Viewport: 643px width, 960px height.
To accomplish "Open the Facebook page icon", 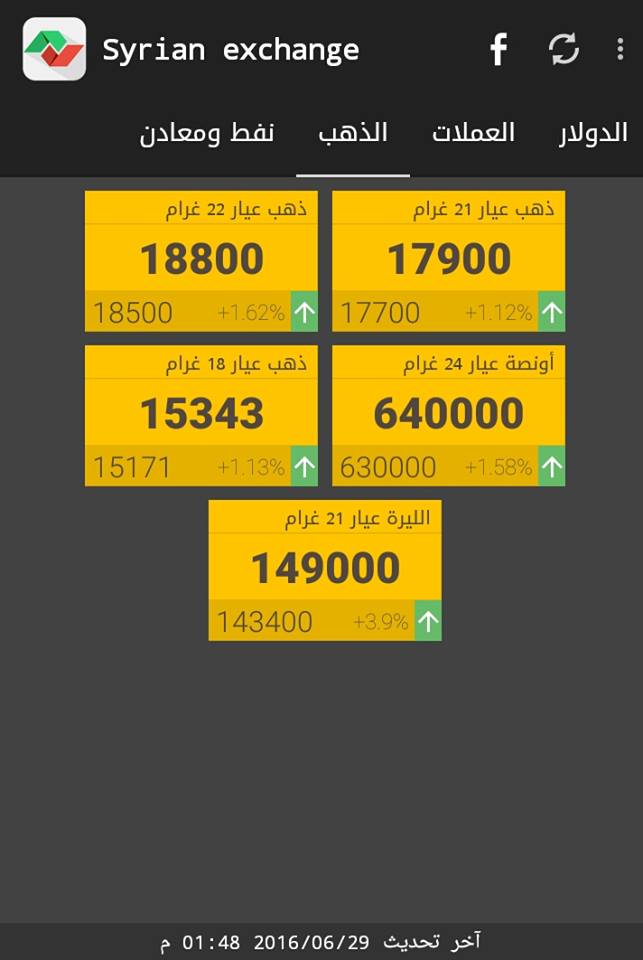I will pos(498,49).
